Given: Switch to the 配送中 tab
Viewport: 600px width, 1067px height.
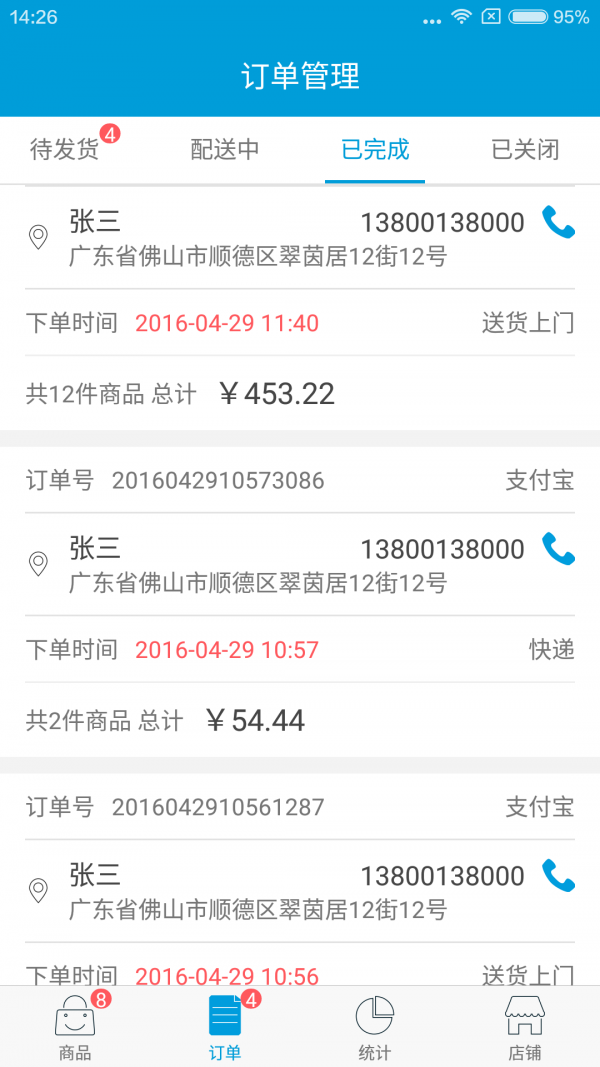Looking at the screenshot, I should (x=225, y=150).
